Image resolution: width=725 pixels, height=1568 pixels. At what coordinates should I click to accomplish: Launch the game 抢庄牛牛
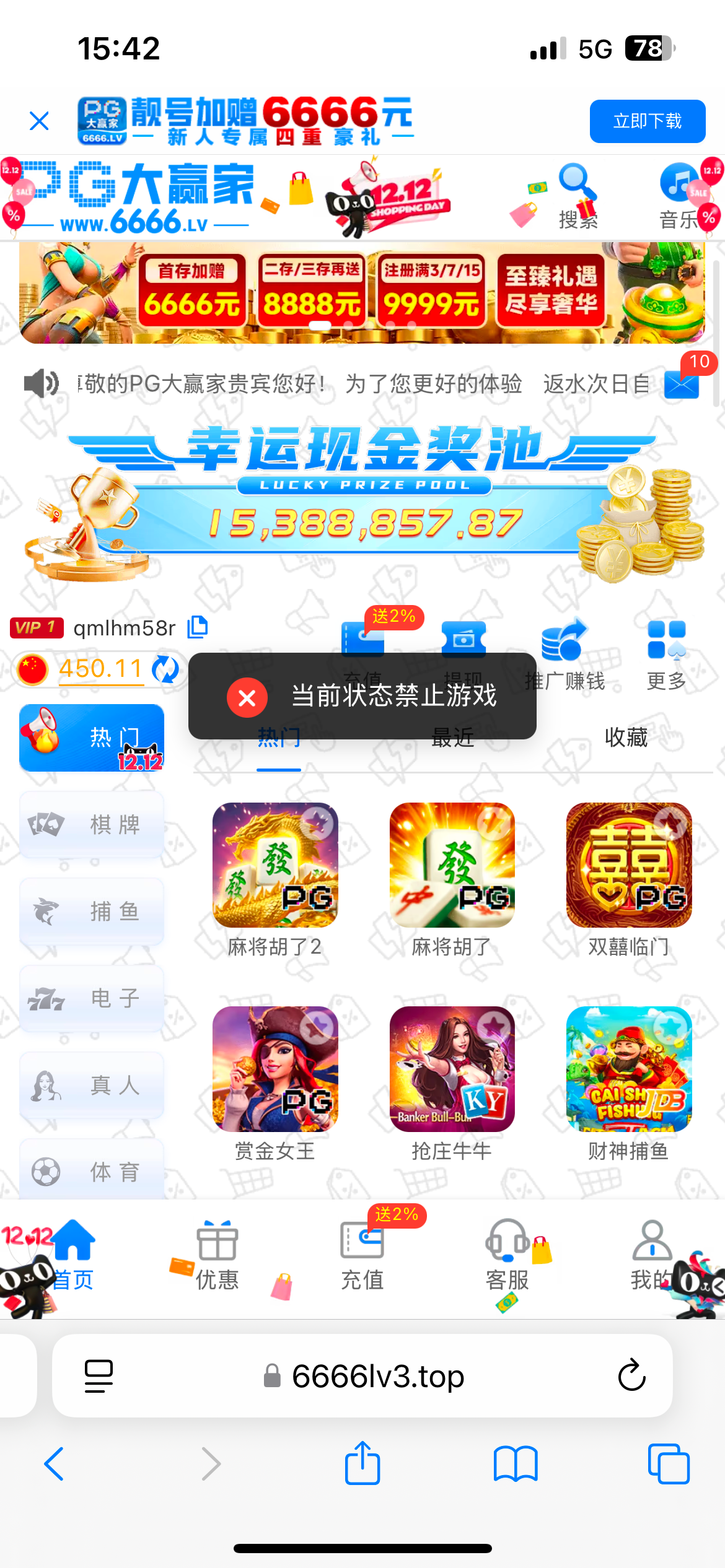(452, 1069)
